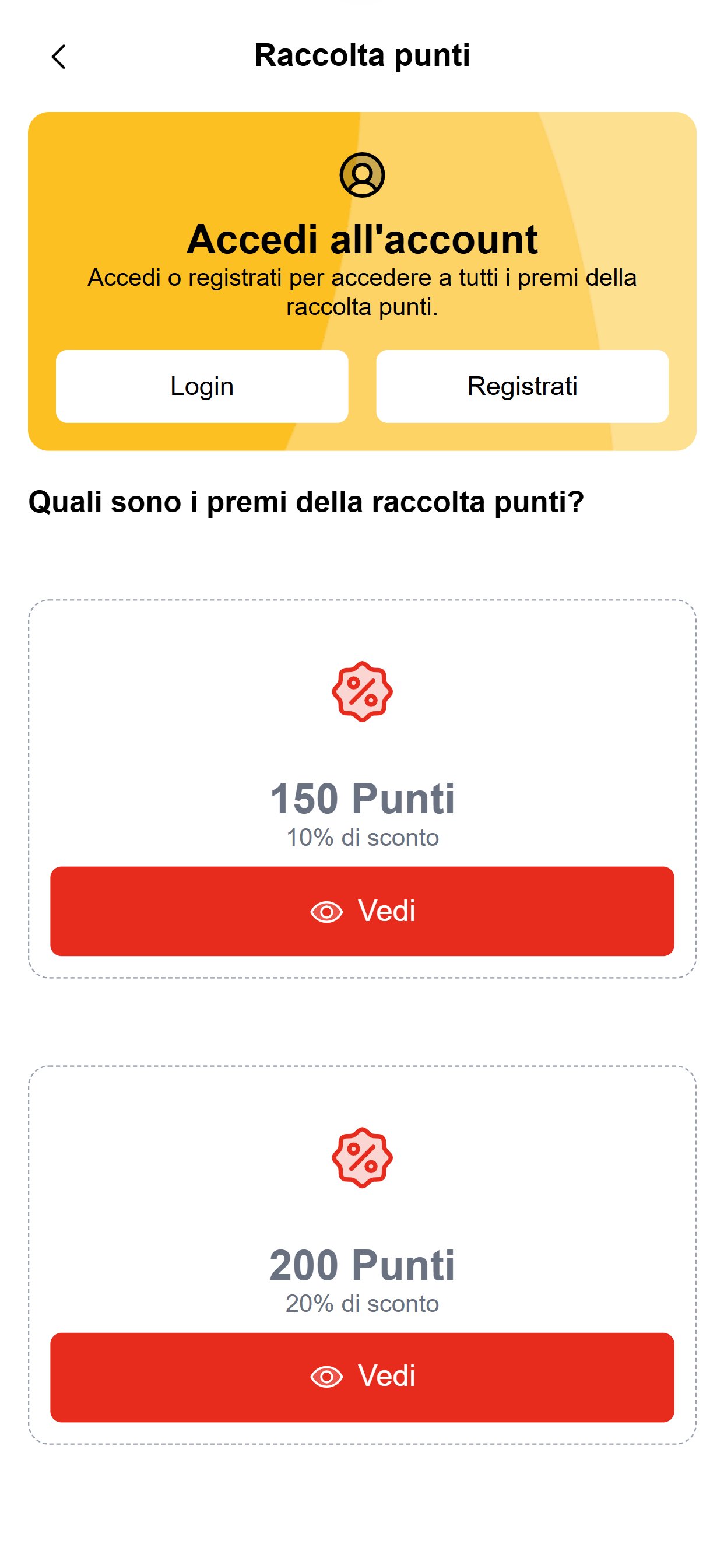Open the Registrati sign-up button
This screenshot has height=1568, width=724.
pos(522,386)
